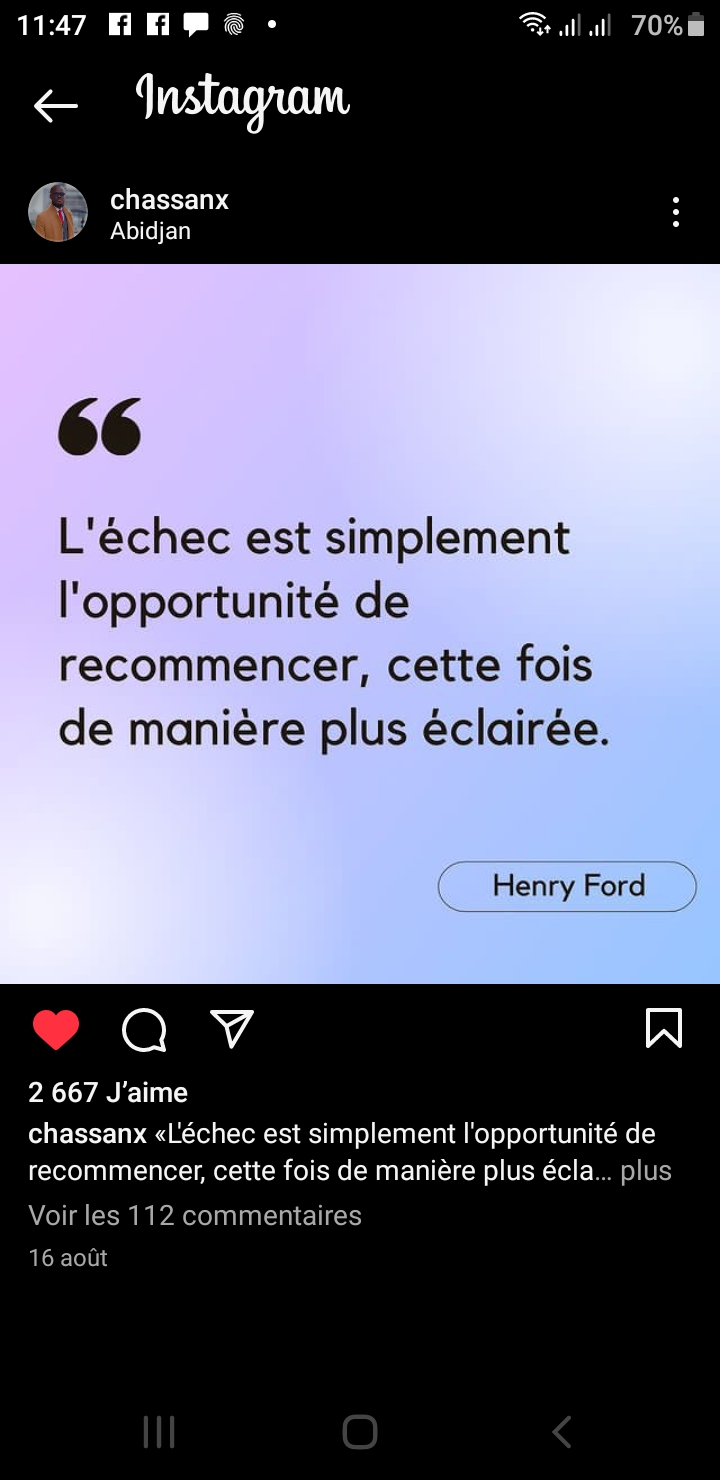The height and width of the screenshot is (1480, 720).
Task: Expand the caption with "plus"
Action: pos(646,1171)
